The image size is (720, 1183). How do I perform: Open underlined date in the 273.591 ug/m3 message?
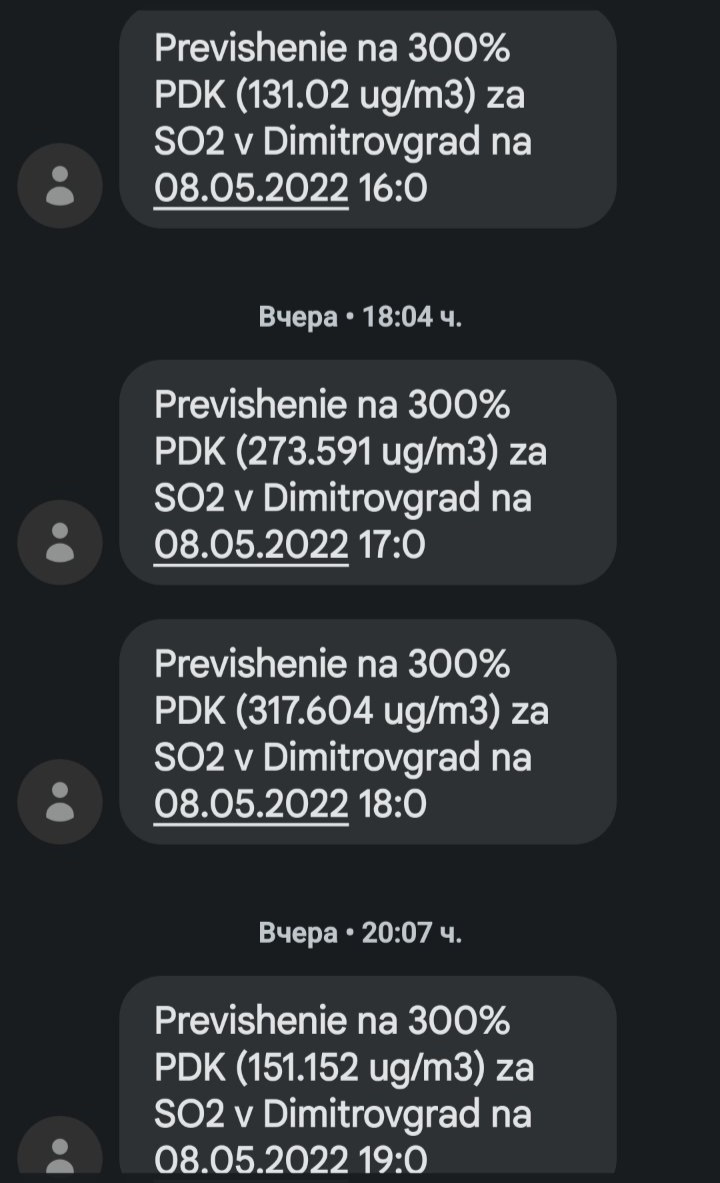click(251, 545)
